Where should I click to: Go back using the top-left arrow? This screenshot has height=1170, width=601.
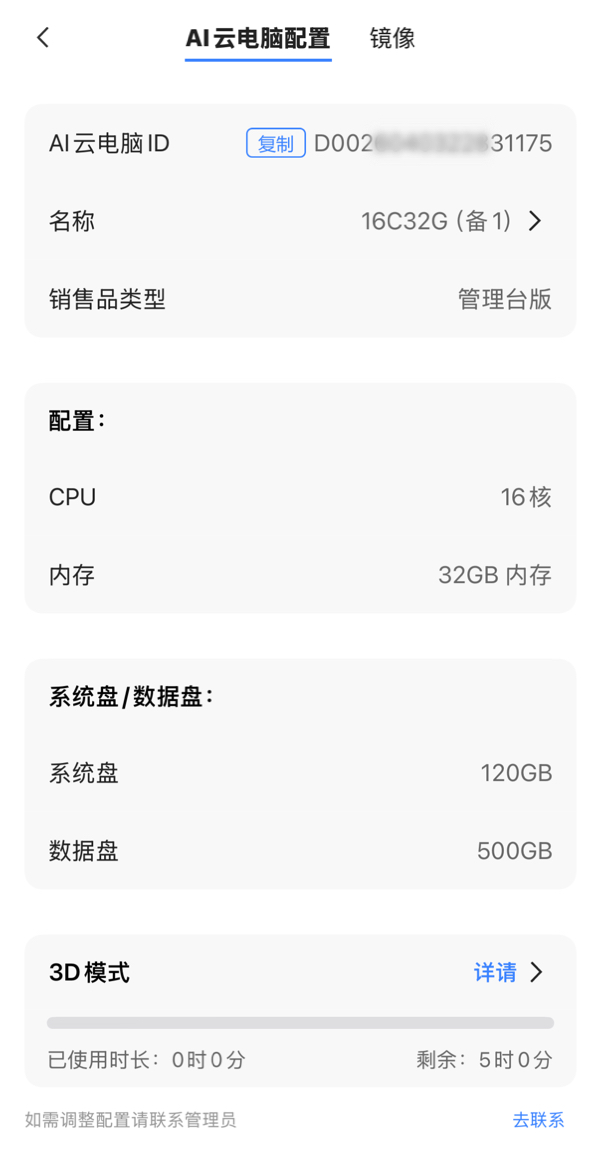point(43,38)
